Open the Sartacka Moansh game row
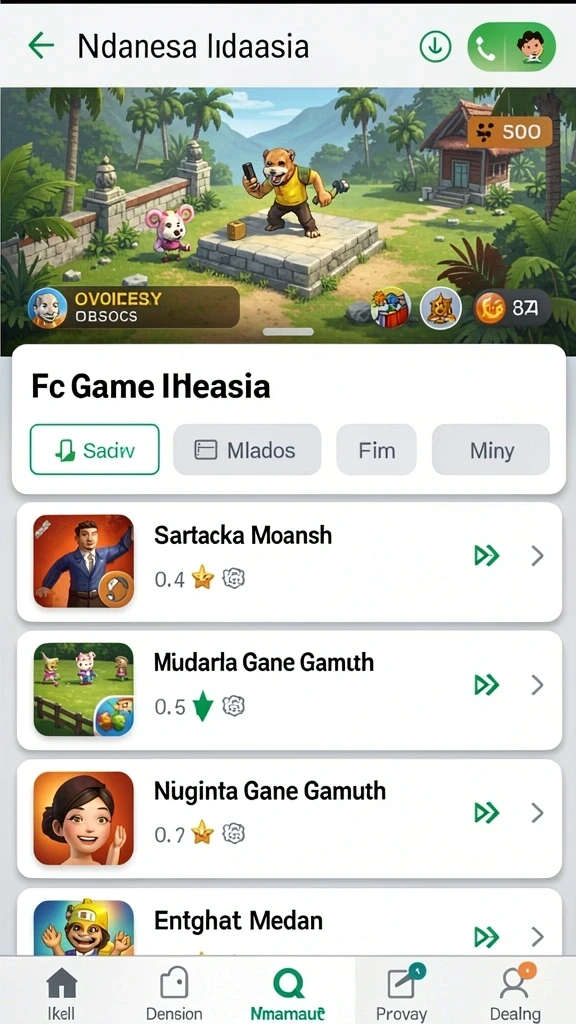 pyautogui.click(x=289, y=562)
